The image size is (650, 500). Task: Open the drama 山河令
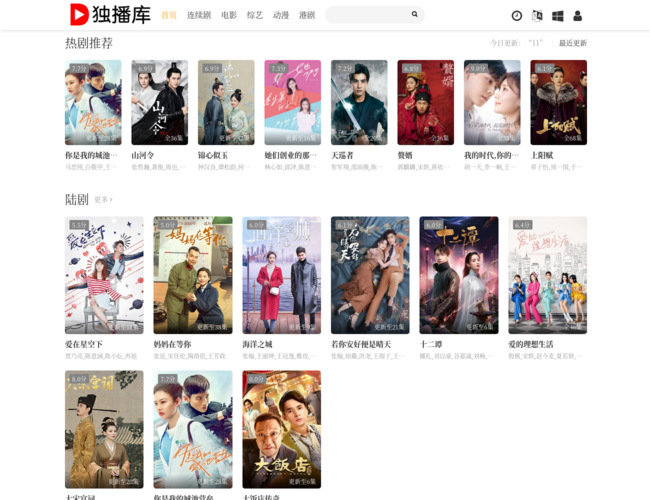[x=159, y=102]
